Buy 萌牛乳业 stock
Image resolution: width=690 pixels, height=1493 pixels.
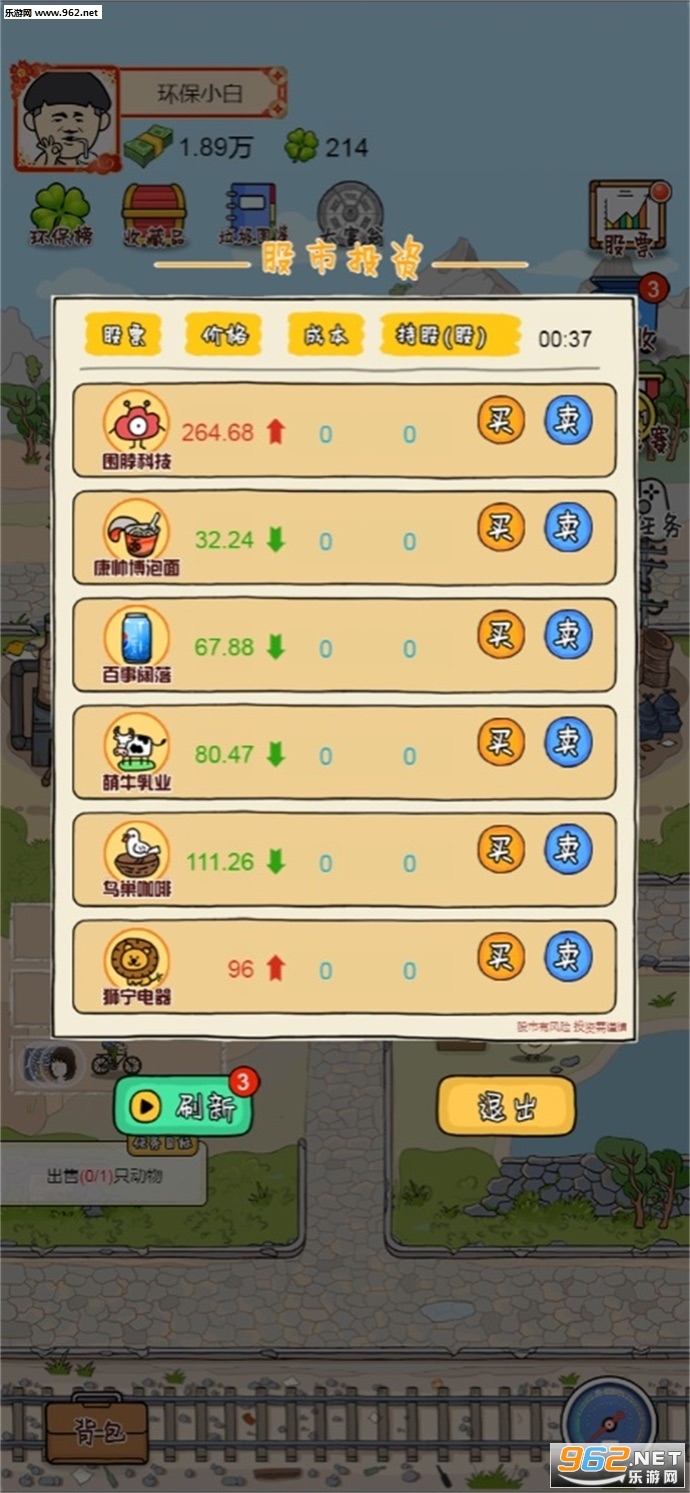(501, 742)
